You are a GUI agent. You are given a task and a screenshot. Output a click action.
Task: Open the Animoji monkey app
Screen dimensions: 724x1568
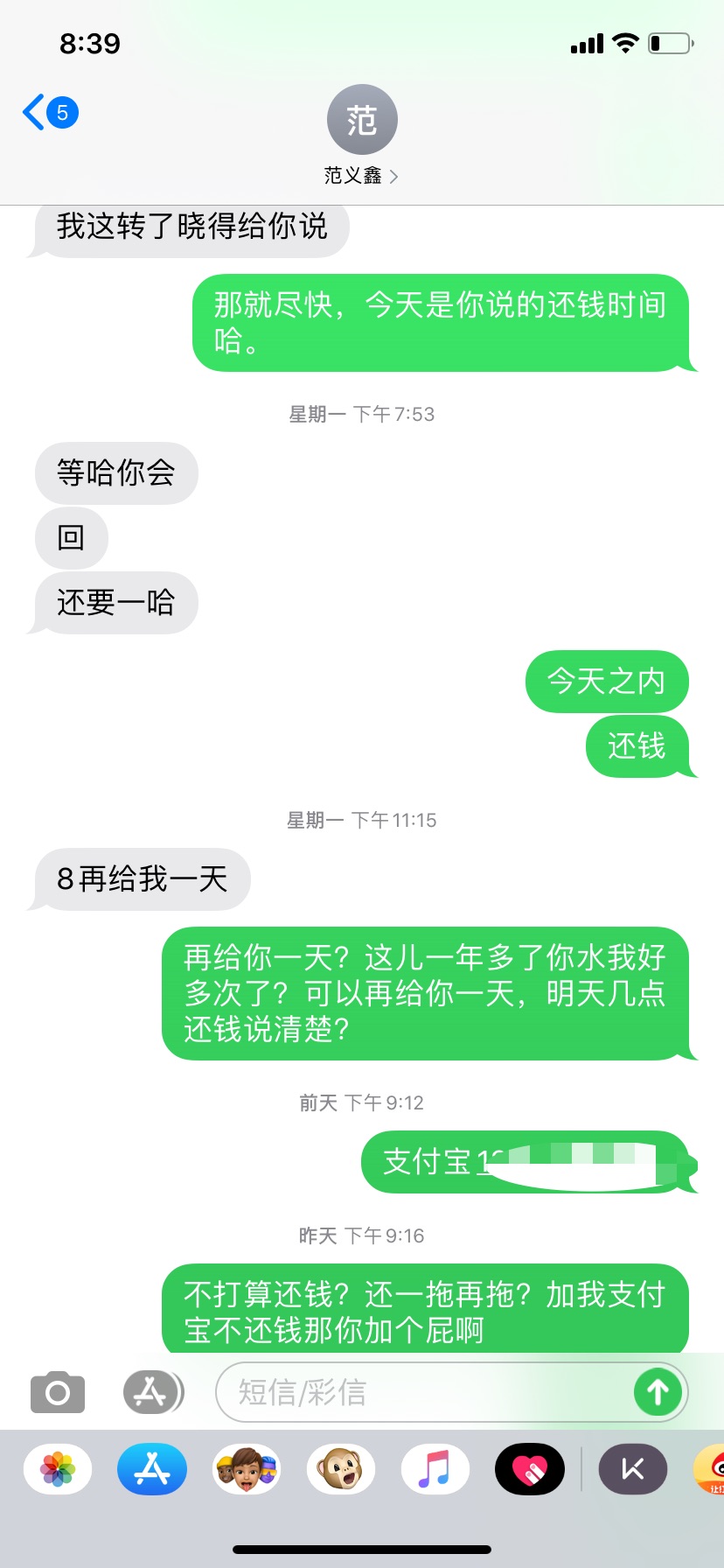click(341, 1469)
